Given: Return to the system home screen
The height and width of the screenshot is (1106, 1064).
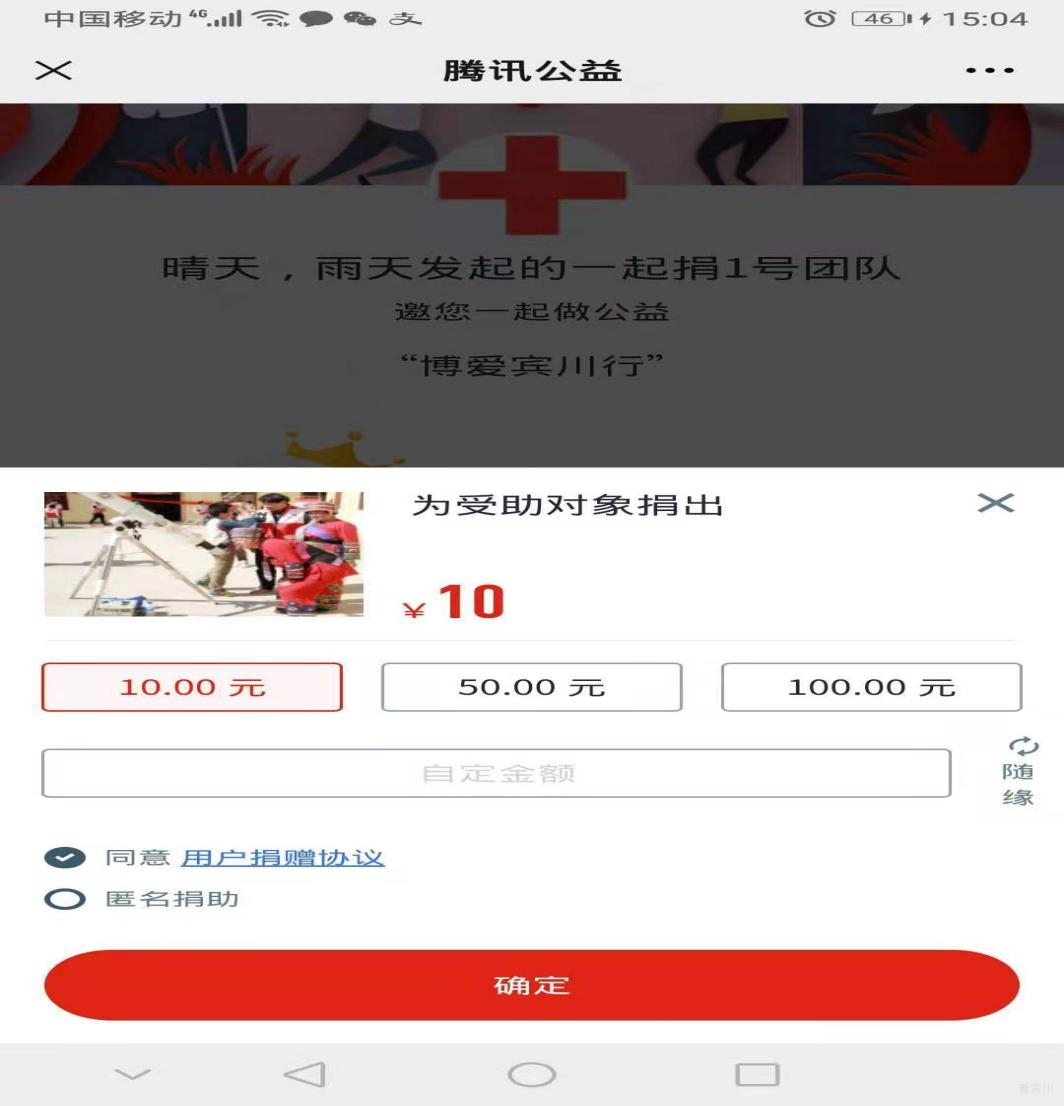Looking at the screenshot, I should 531,1075.
